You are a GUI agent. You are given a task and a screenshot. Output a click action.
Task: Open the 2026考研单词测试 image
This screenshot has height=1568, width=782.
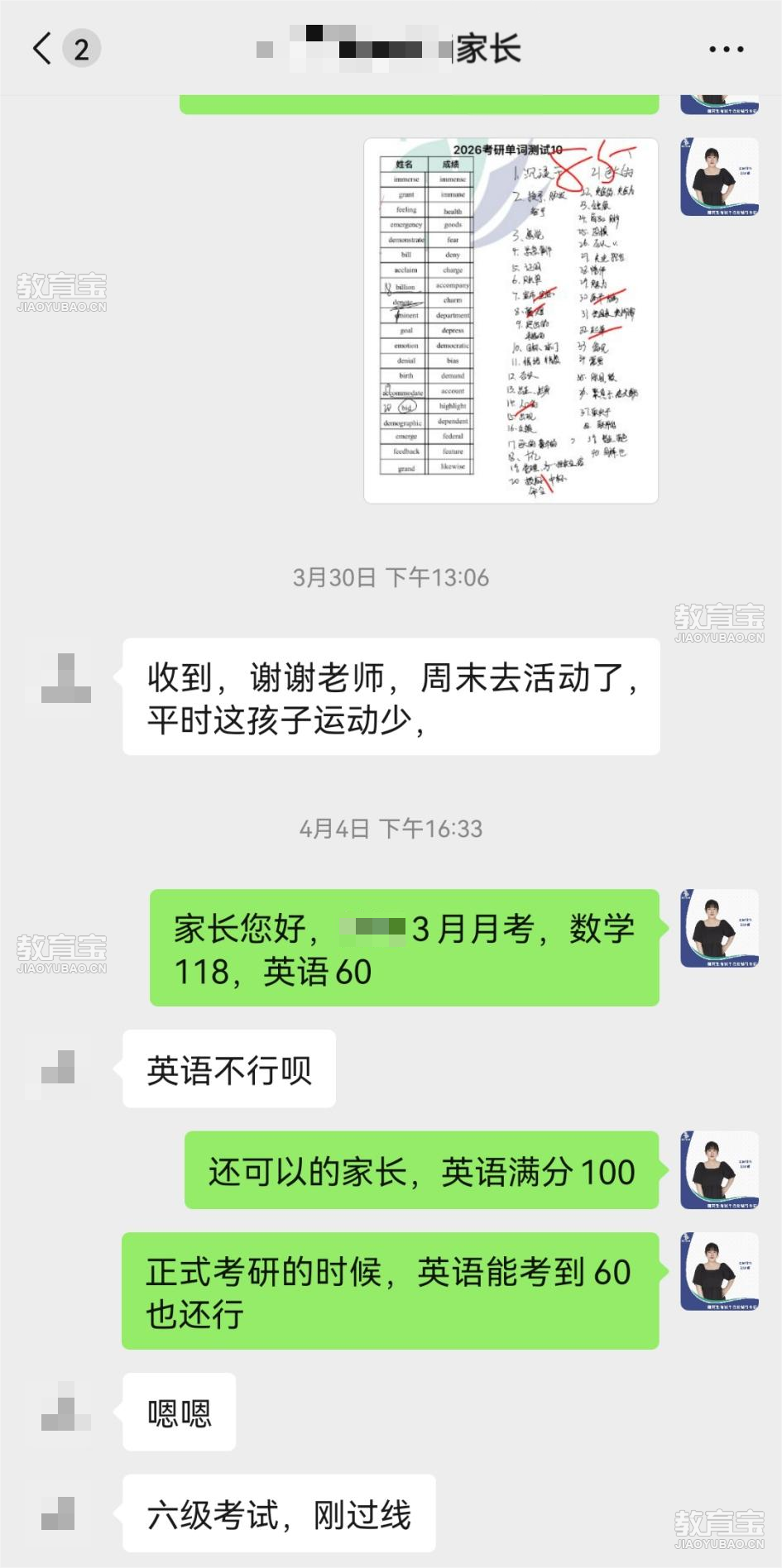pos(511,320)
